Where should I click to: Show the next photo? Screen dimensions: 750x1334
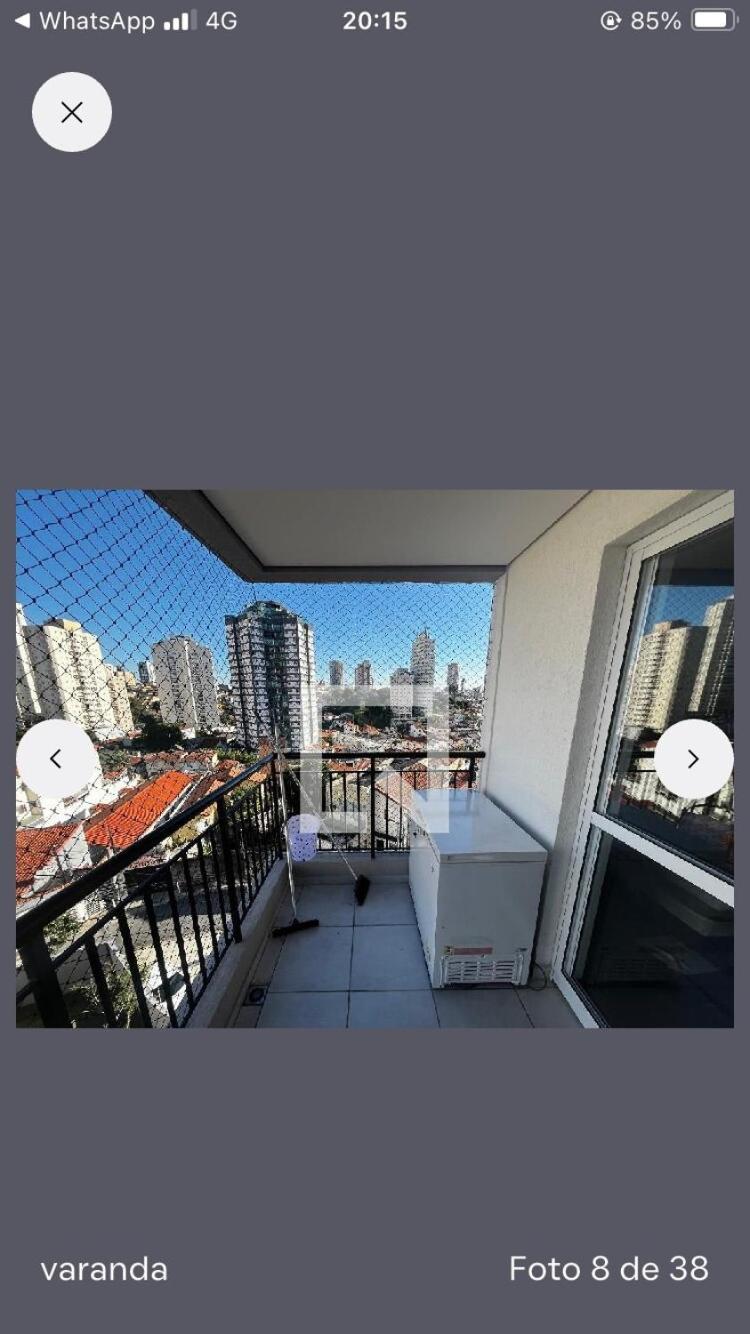[694, 759]
